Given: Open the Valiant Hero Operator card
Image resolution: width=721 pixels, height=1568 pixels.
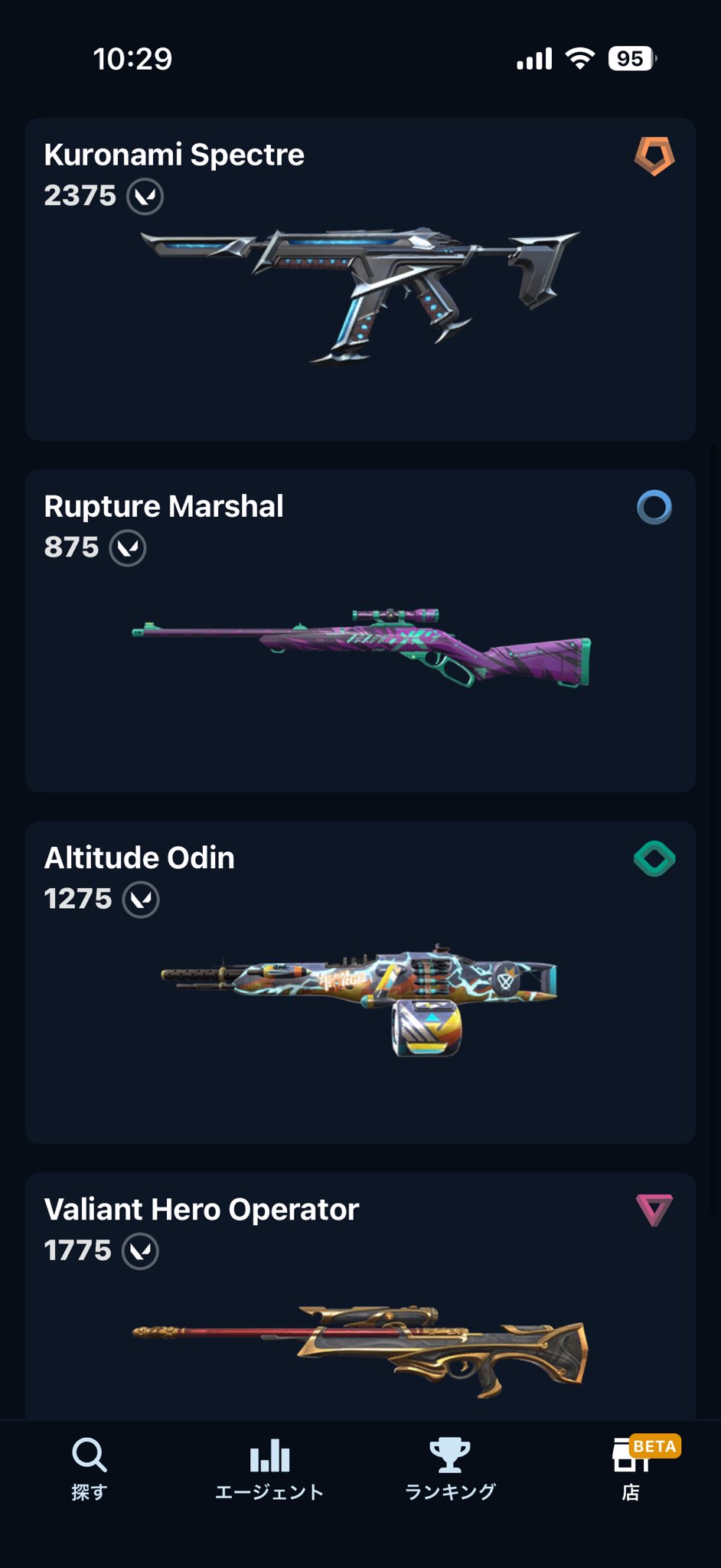Looking at the screenshot, I should 360,1296.
